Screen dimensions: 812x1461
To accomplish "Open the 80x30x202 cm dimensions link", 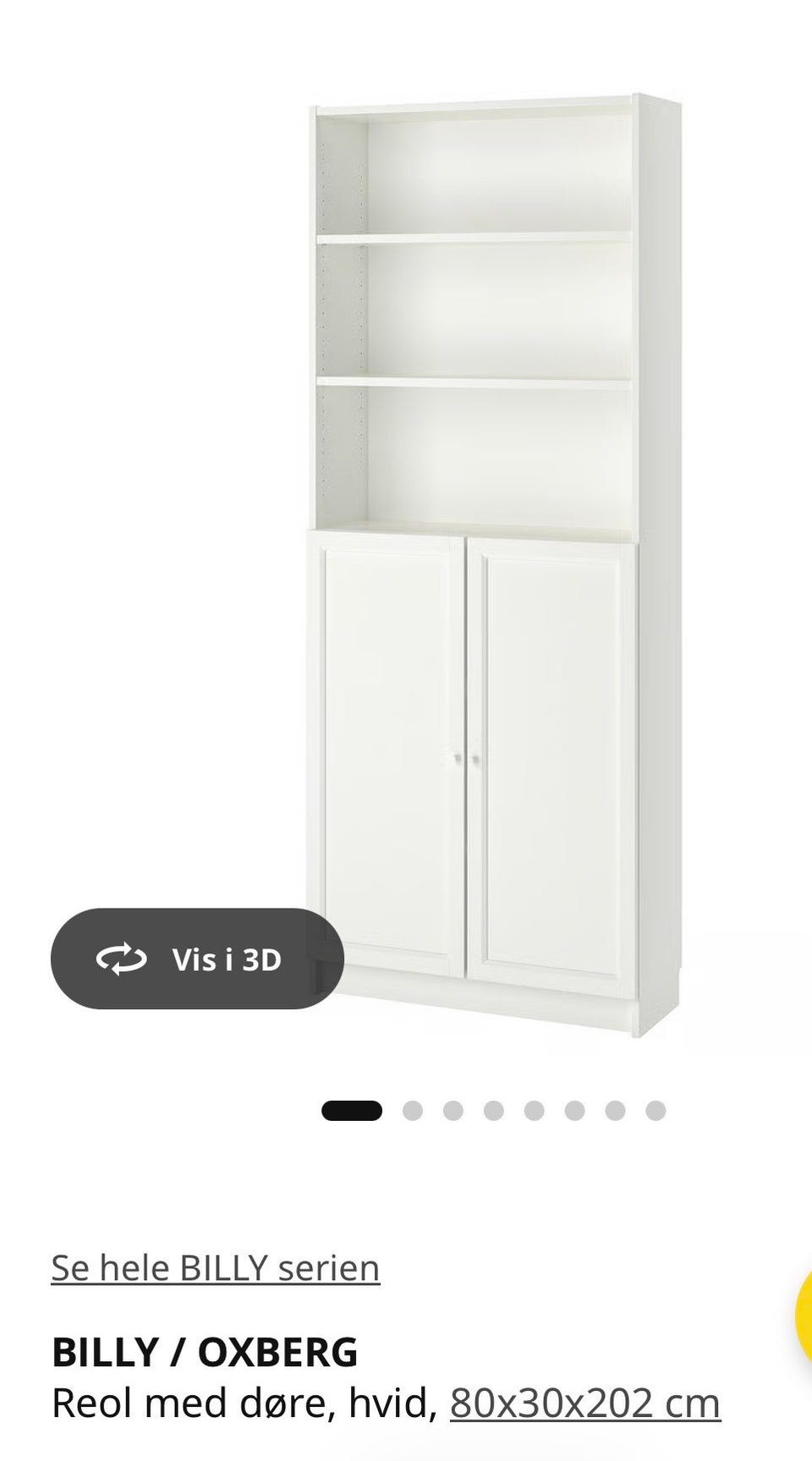I will [584, 1403].
